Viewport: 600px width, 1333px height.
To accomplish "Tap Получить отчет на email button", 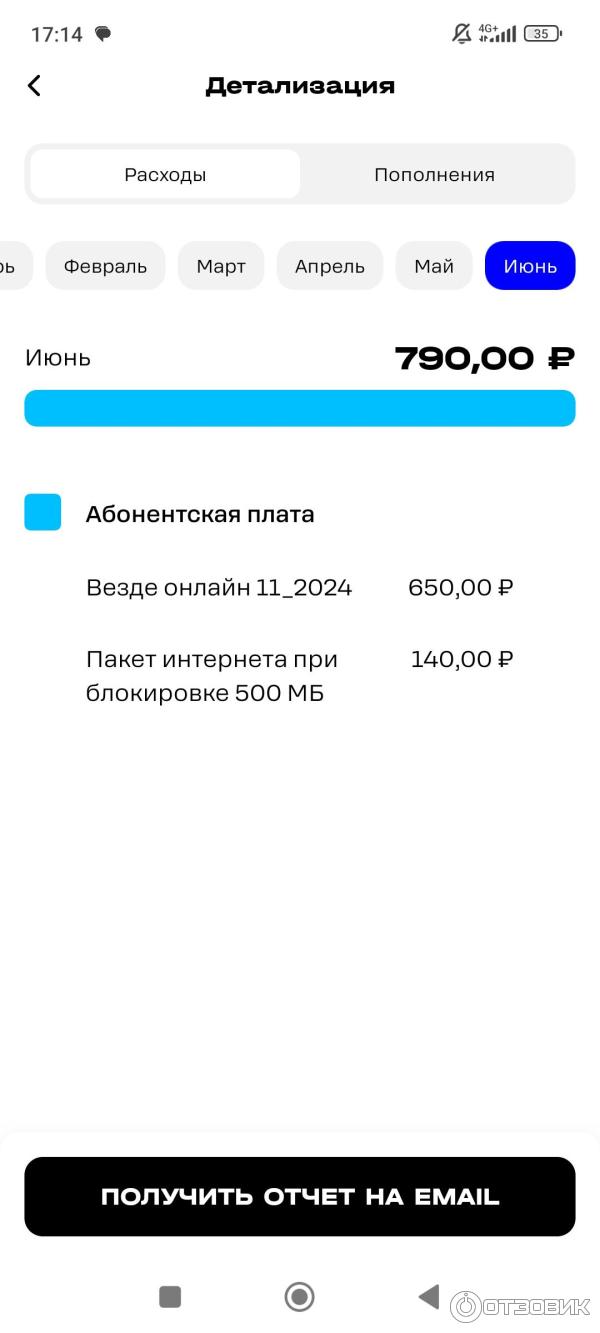I will pos(300,1196).
